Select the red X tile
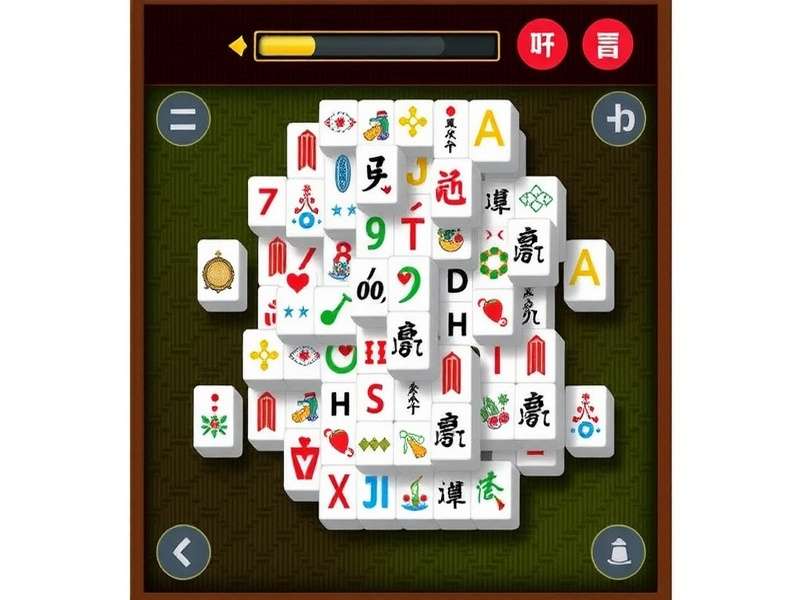The width and height of the screenshot is (800, 600). [340, 492]
